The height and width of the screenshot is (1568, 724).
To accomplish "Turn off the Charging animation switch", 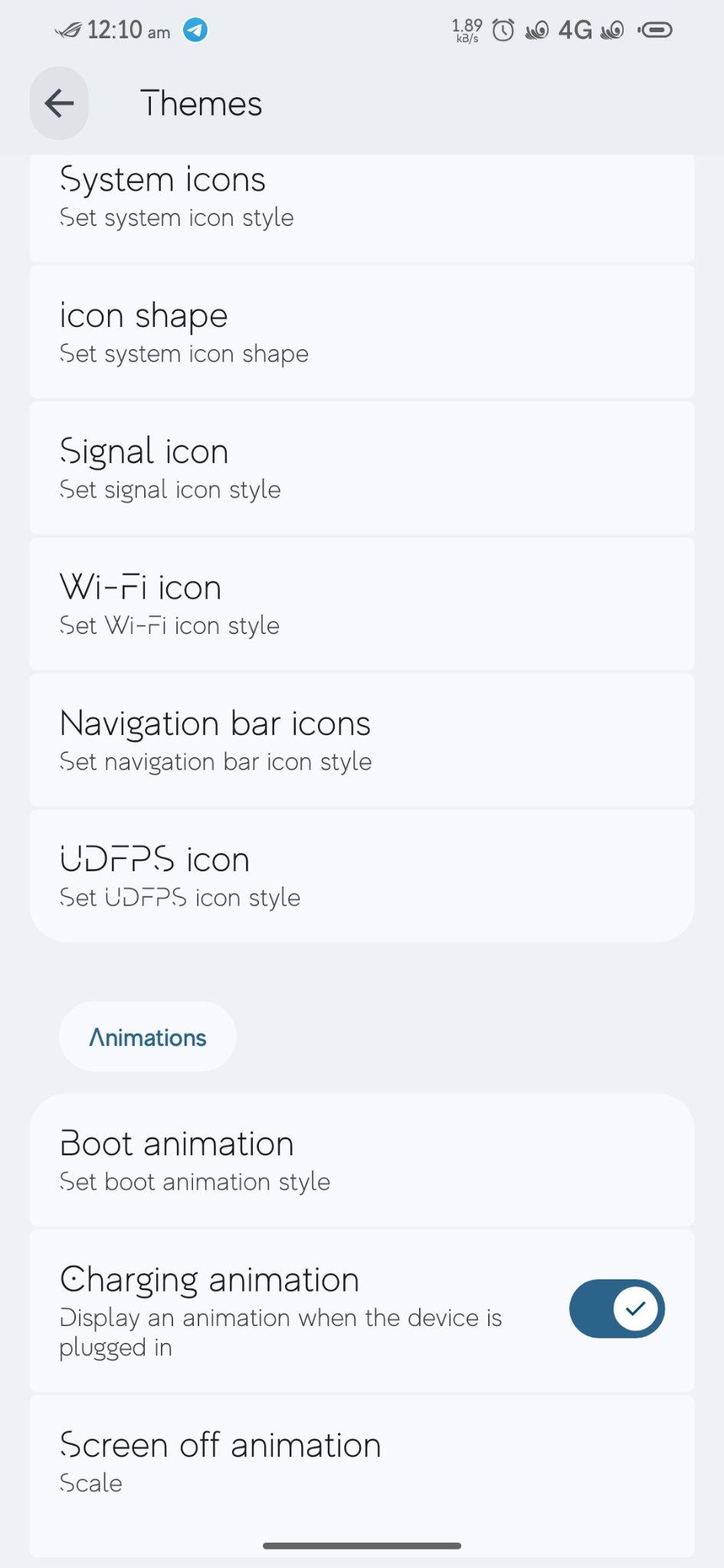I will [617, 1308].
